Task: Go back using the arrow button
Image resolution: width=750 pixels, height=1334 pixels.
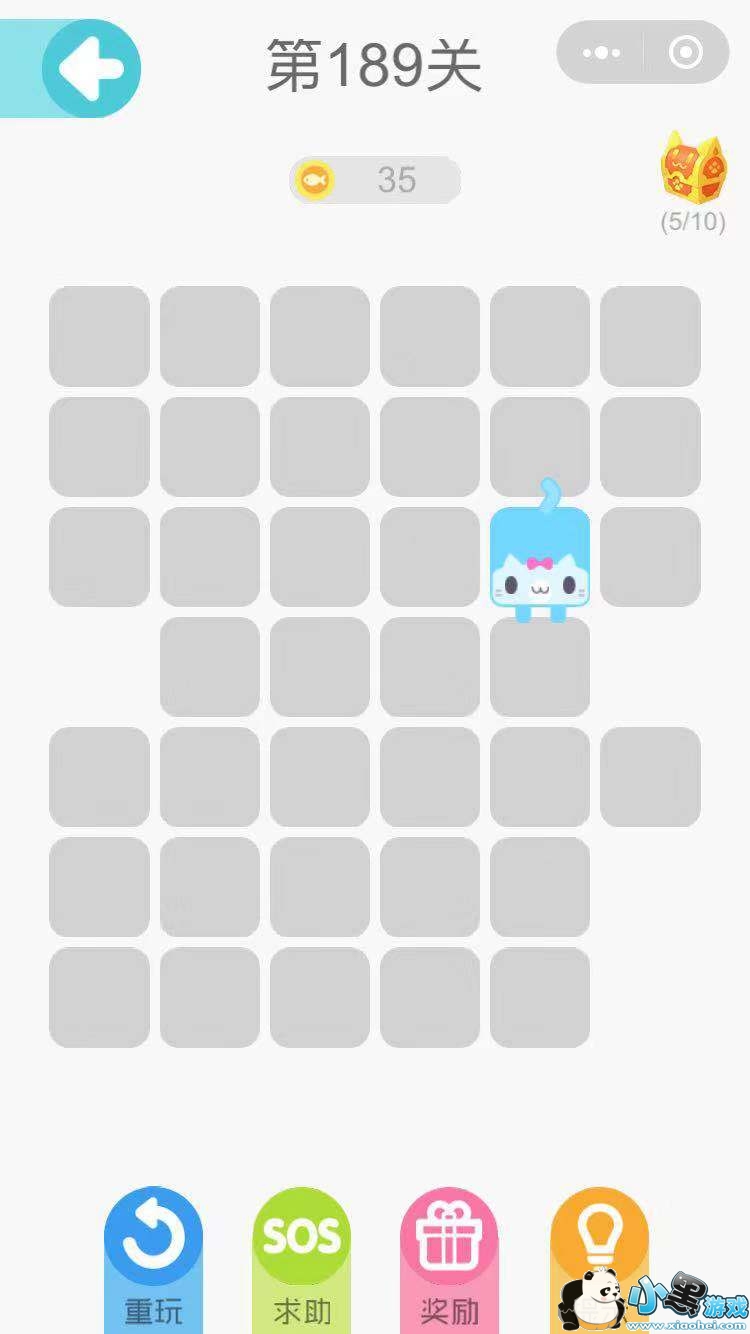Action: tap(91, 69)
